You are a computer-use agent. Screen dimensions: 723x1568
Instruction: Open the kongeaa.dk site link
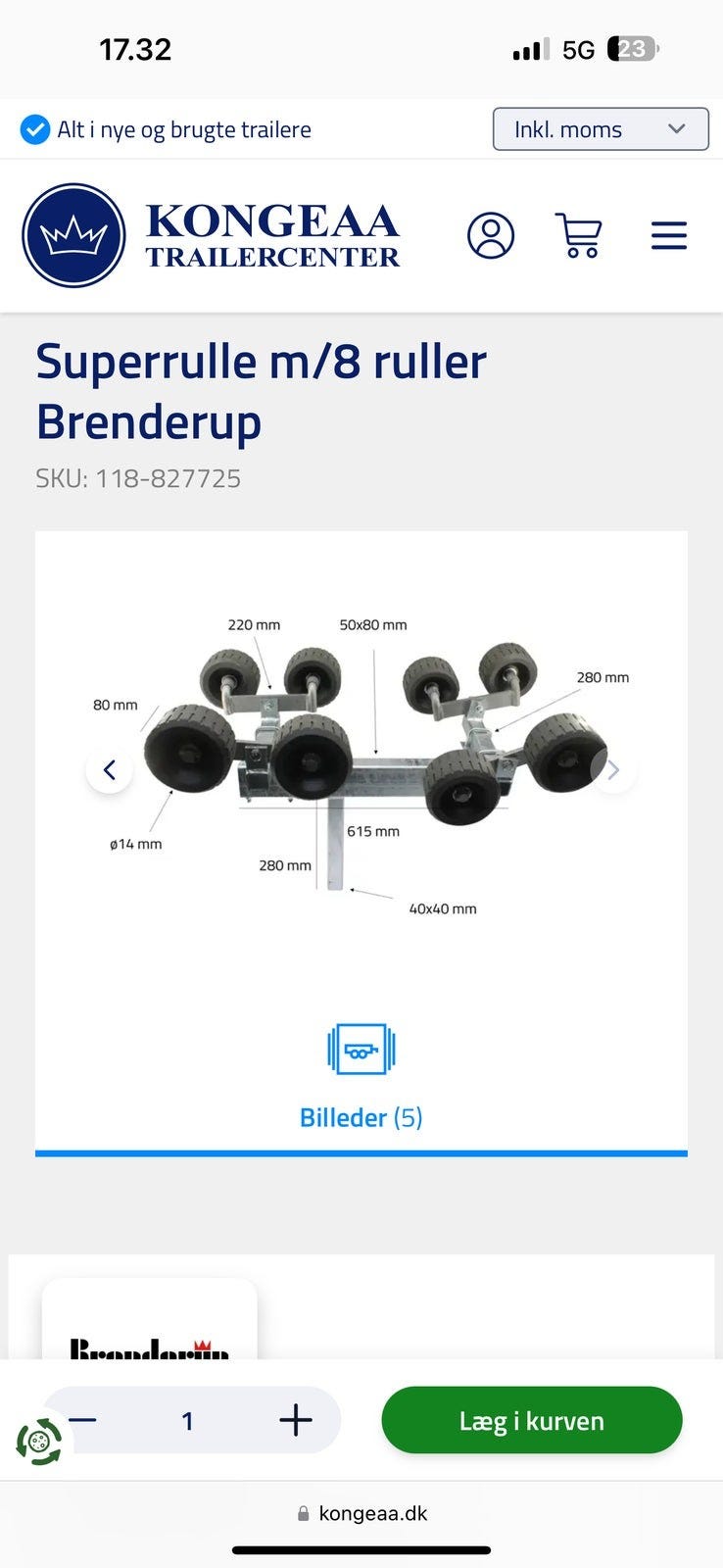pyautogui.click(x=373, y=1512)
